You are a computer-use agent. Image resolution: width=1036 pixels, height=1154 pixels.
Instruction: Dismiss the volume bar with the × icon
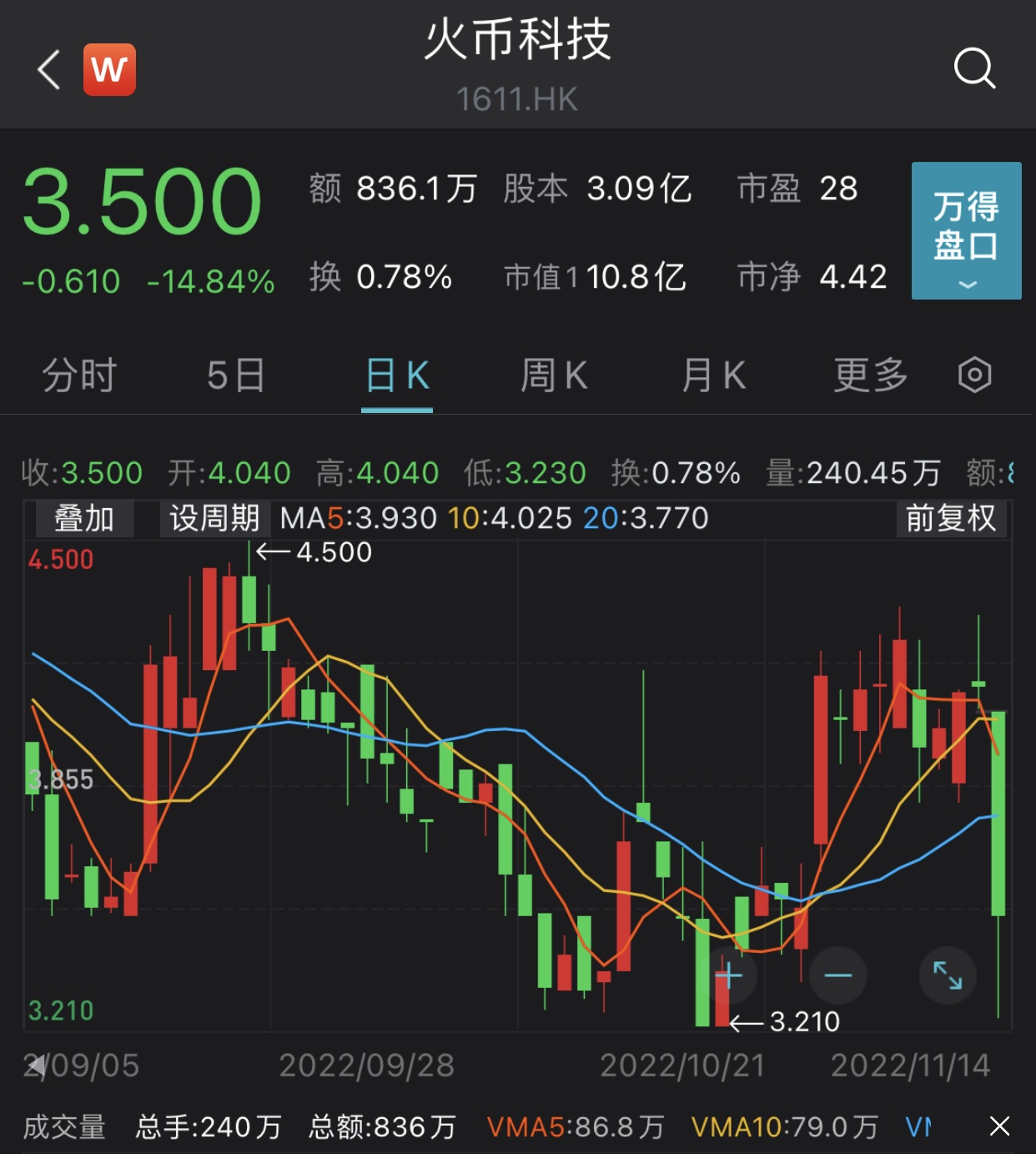(998, 1125)
